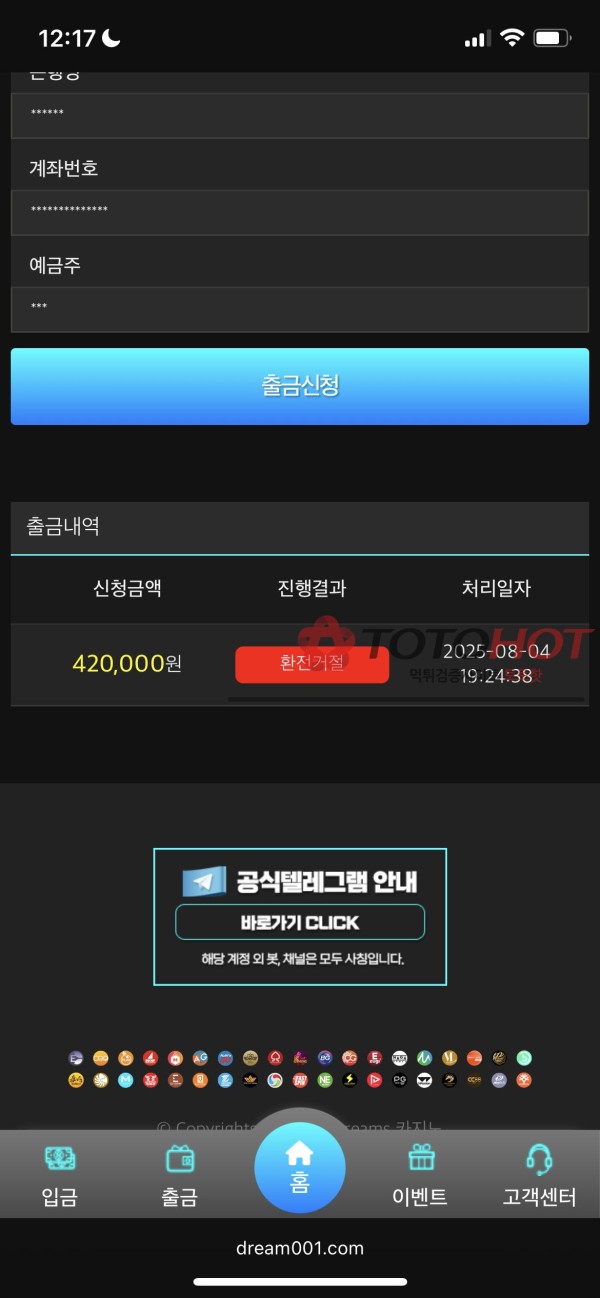Tap the dream001.com address bar
This screenshot has width=600, height=1298.
click(300, 1248)
